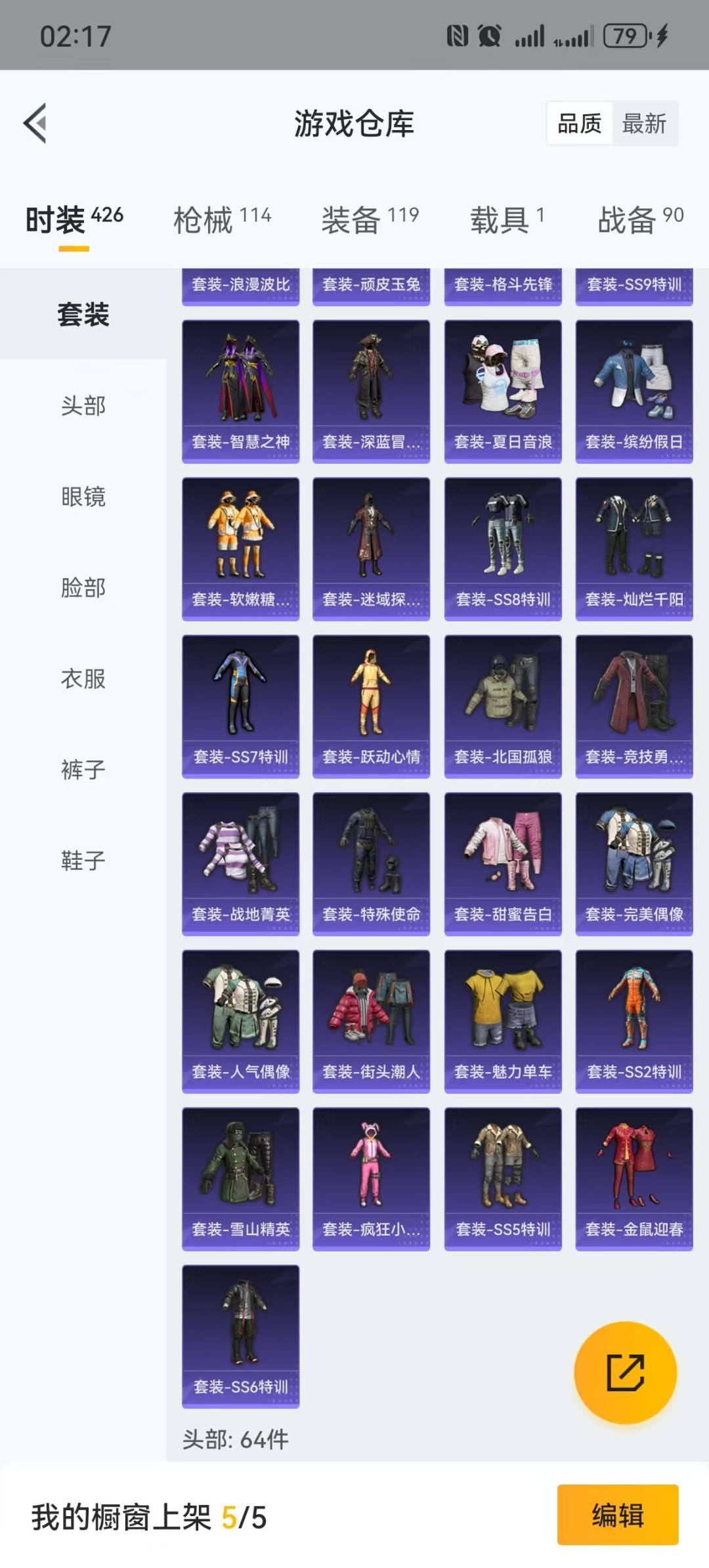View the 套装-金鼠迎春 outfit
This screenshot has height=1568, width=709.
pos(634,1180)
